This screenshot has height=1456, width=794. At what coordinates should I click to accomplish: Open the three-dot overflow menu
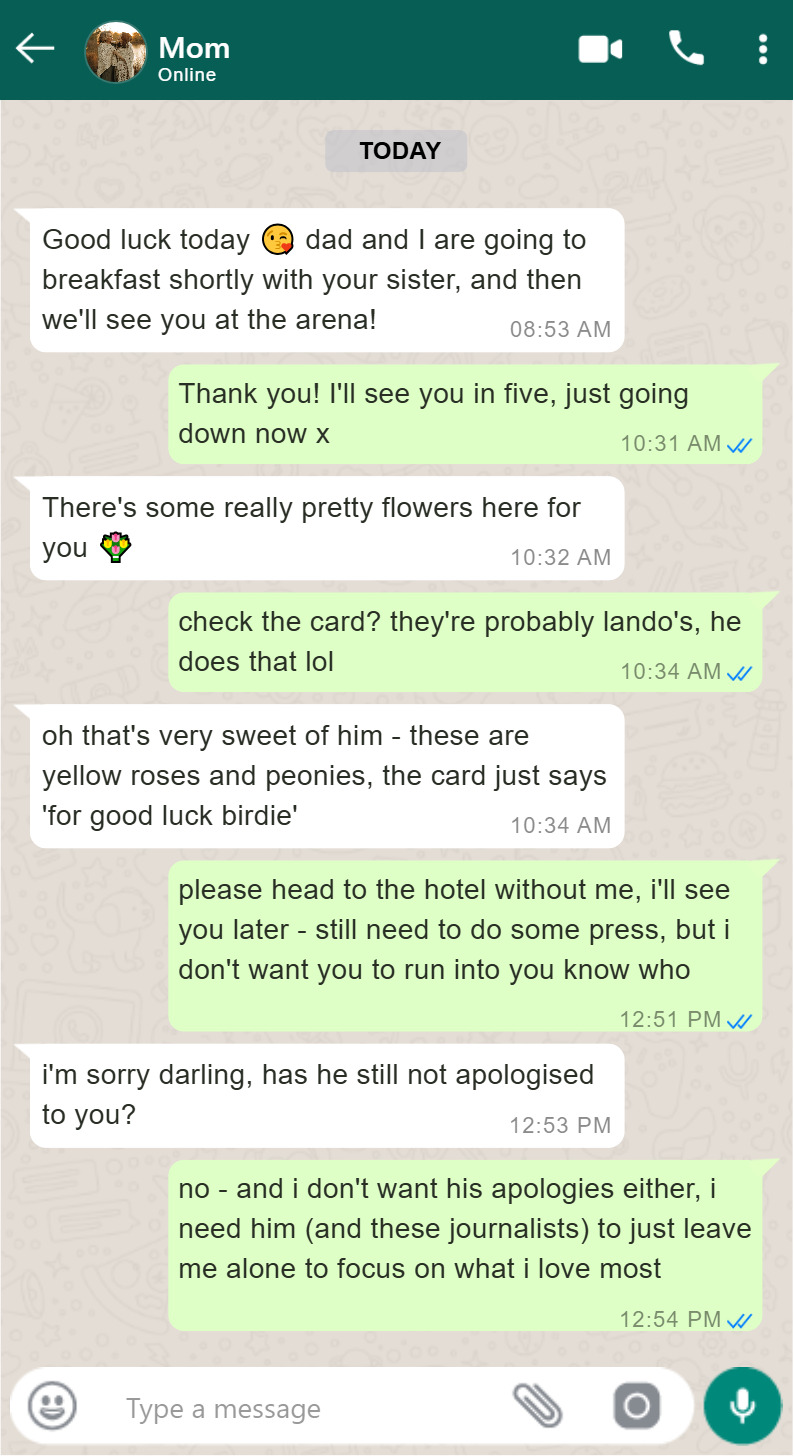[763, 49]
